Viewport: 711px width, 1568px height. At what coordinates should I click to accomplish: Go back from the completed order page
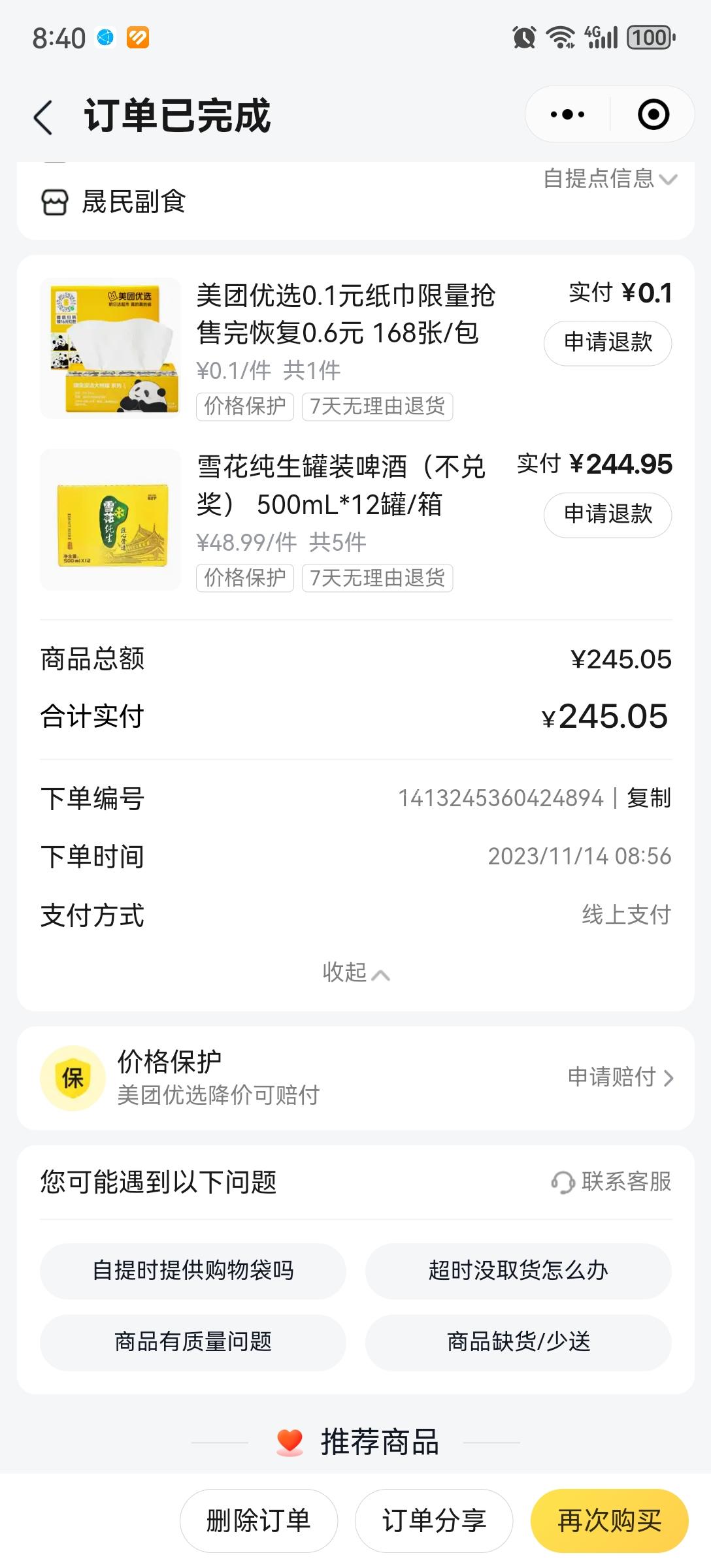[43, 118]
